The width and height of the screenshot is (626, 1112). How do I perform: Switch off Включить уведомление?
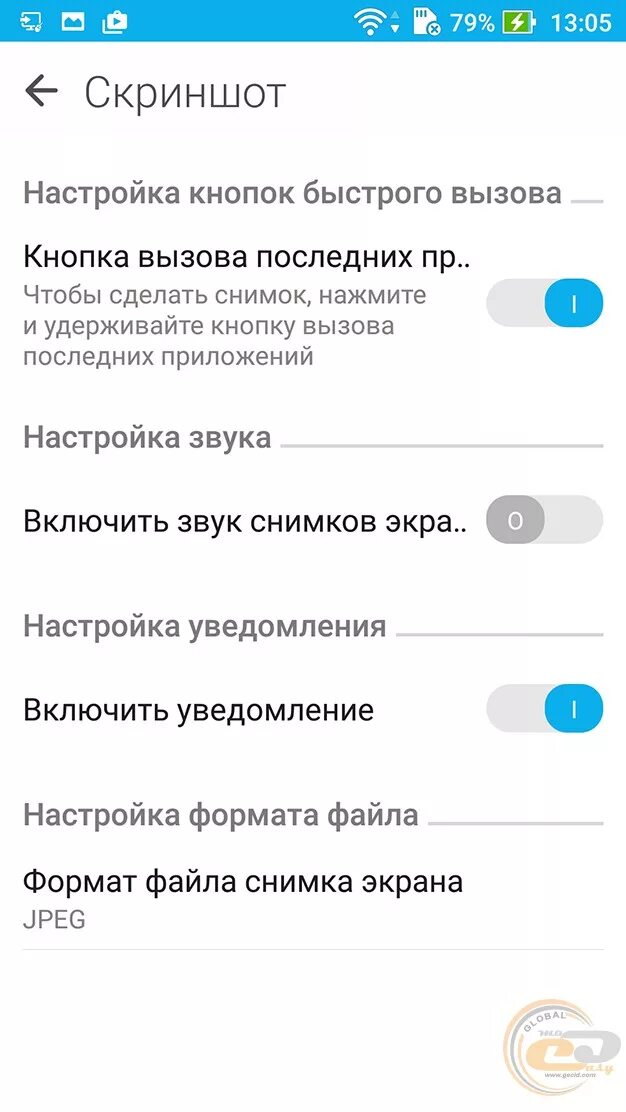[x=544, y=710]
